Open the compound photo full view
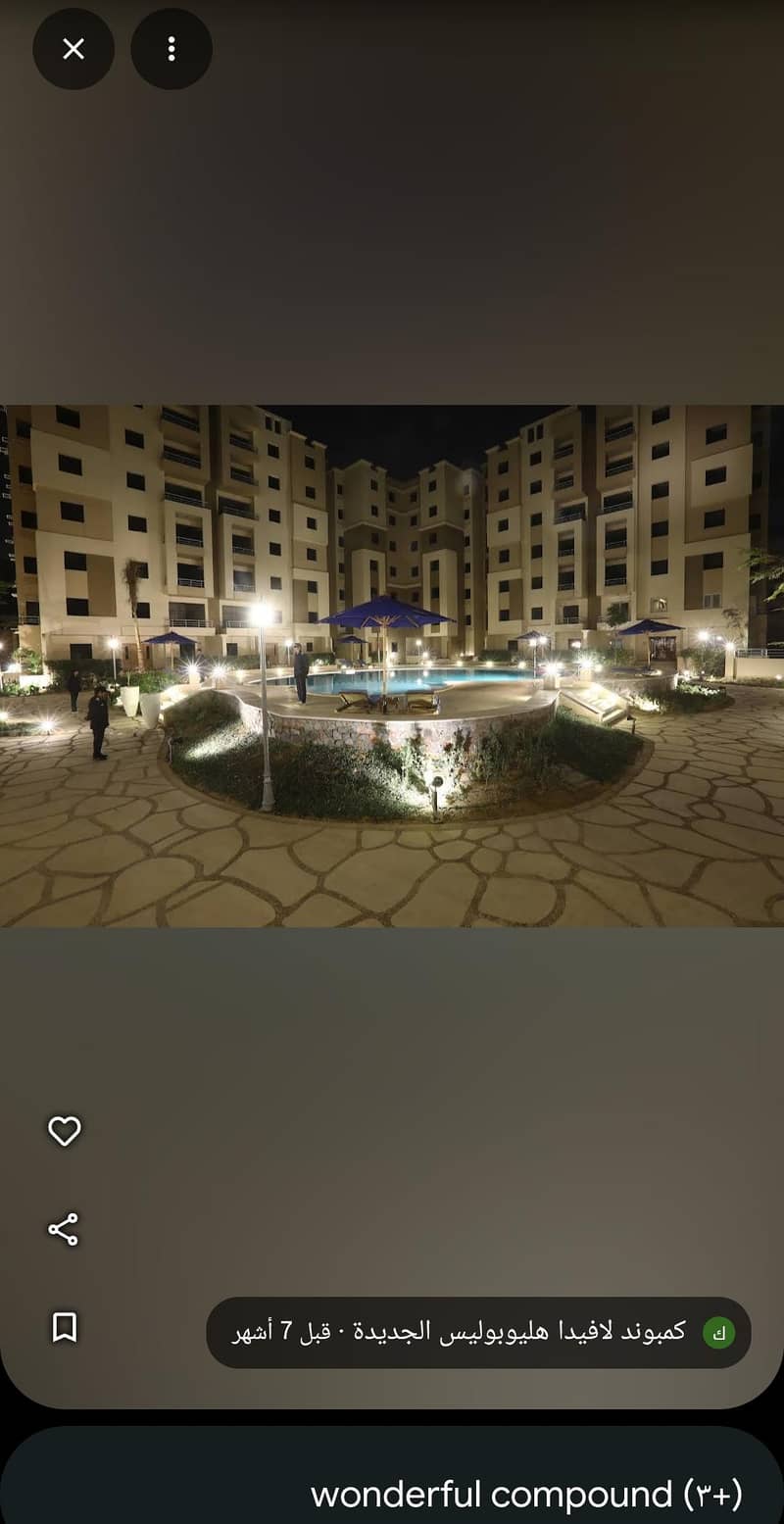The height and width of the screenshot is (1524, 784). (x=392, y=665)
